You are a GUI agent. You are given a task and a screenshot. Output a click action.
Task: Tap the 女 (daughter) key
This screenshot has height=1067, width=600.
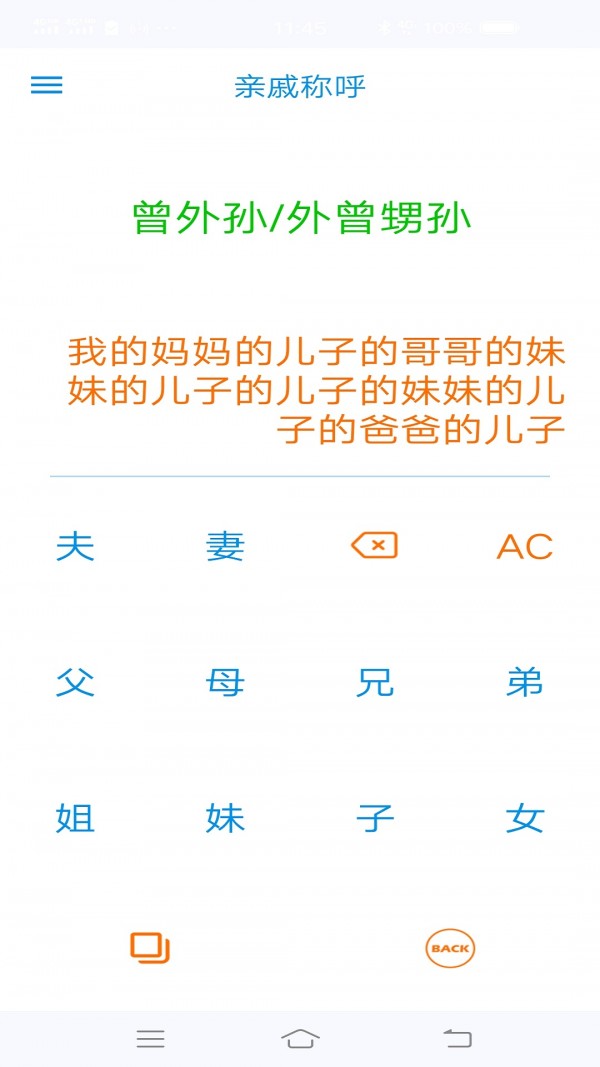pos(524,819)
